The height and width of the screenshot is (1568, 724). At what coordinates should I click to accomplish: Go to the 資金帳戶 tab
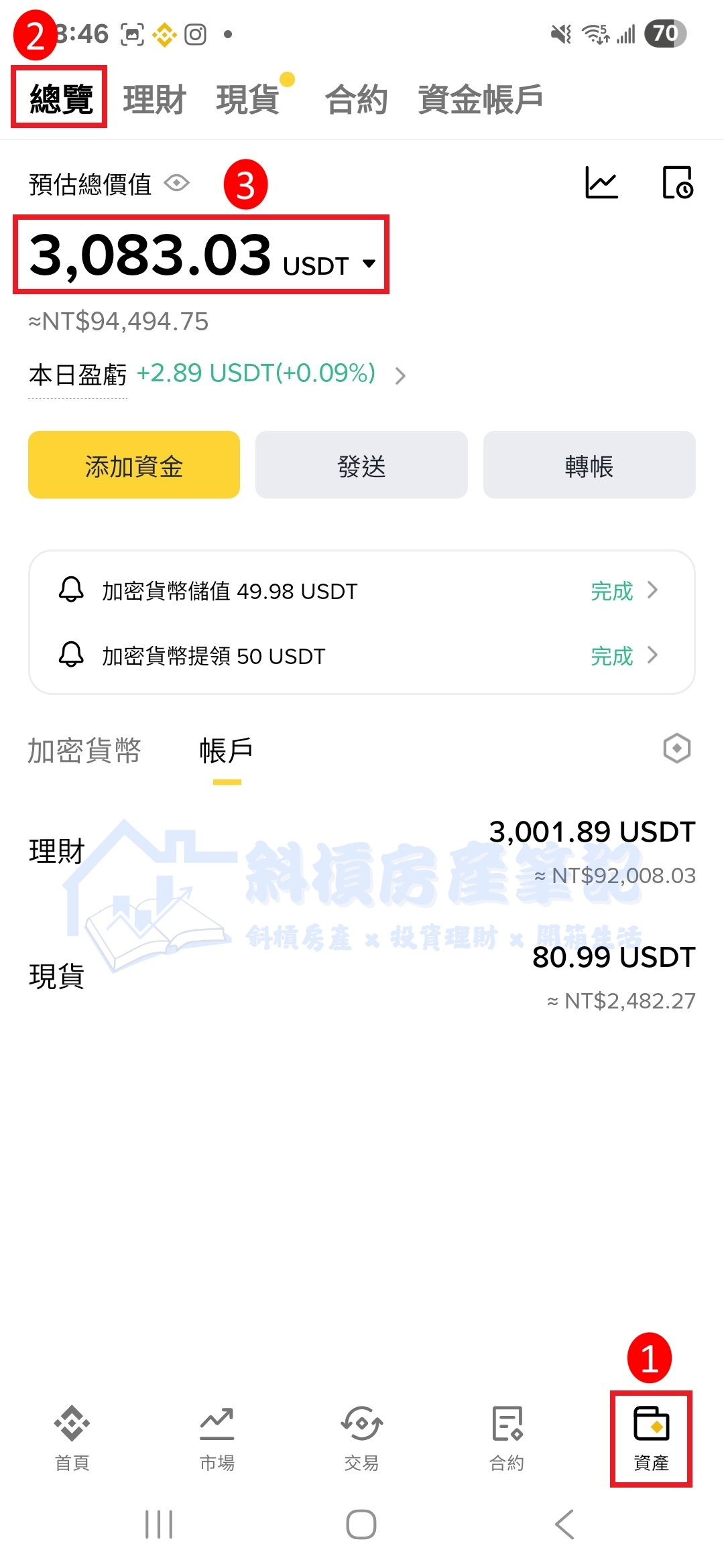point(480,100)
